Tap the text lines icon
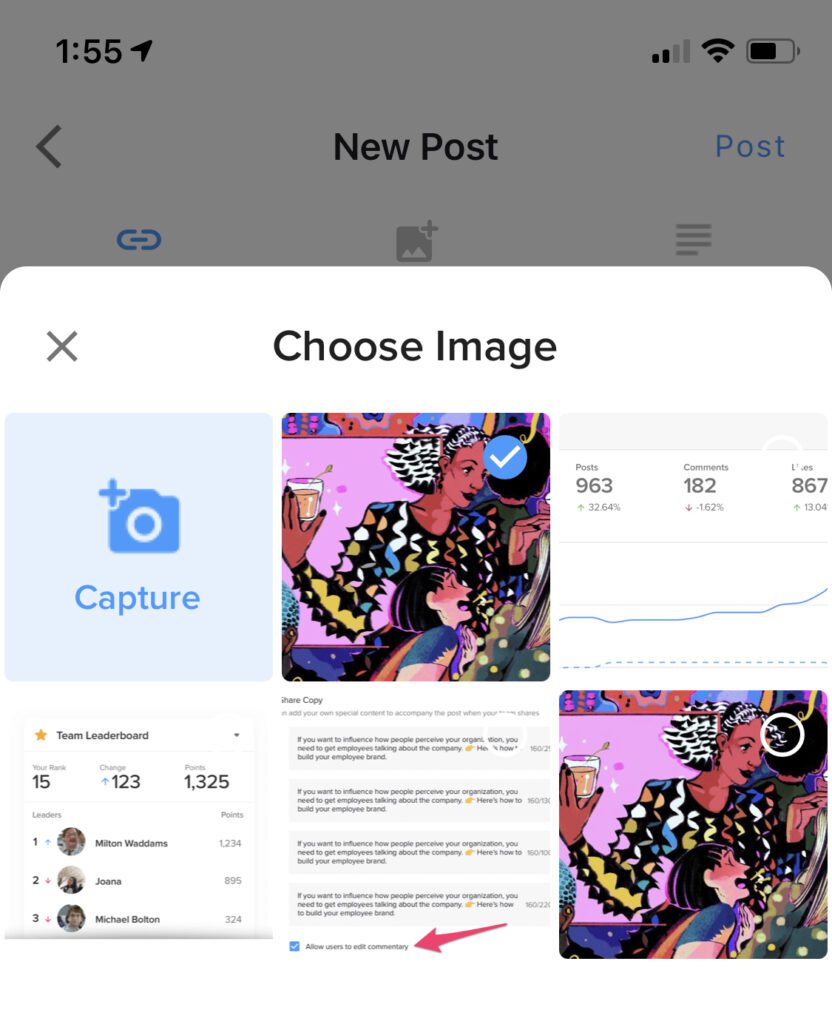Viewport: 832px width, 1024px height. 693,240
